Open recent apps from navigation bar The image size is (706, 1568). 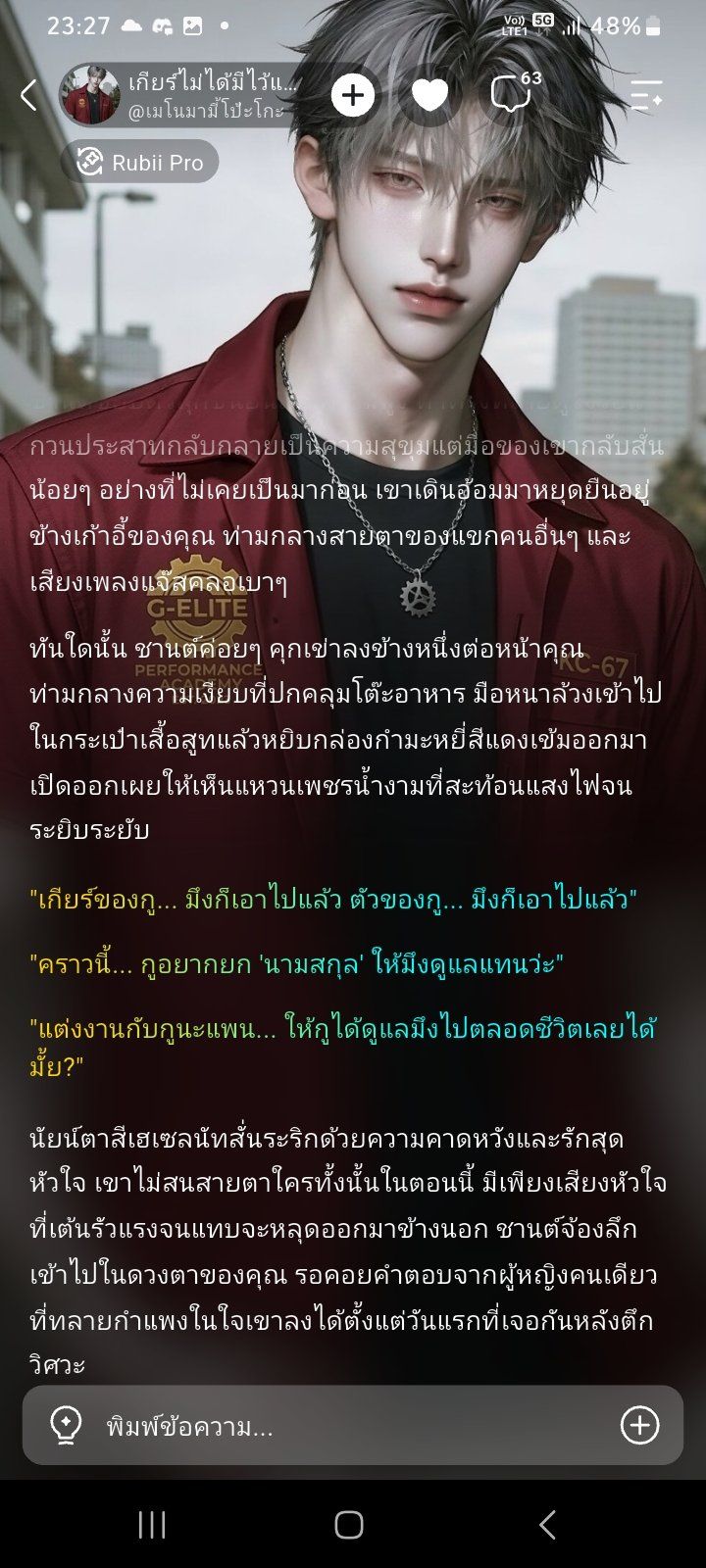click(x=152, y=1524)
